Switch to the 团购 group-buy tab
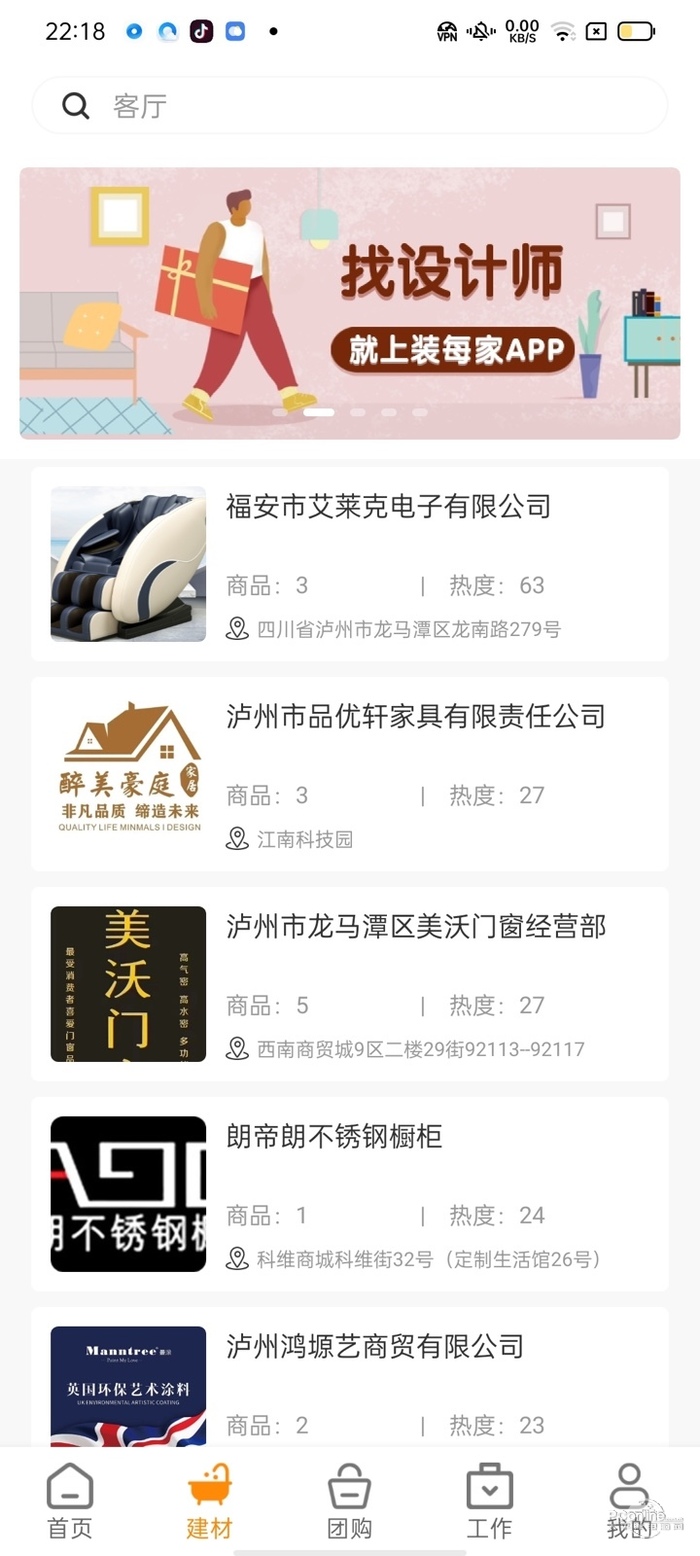Image resolution: width=700 pixels, height=1556 pixels. [x=350, y=1502]
